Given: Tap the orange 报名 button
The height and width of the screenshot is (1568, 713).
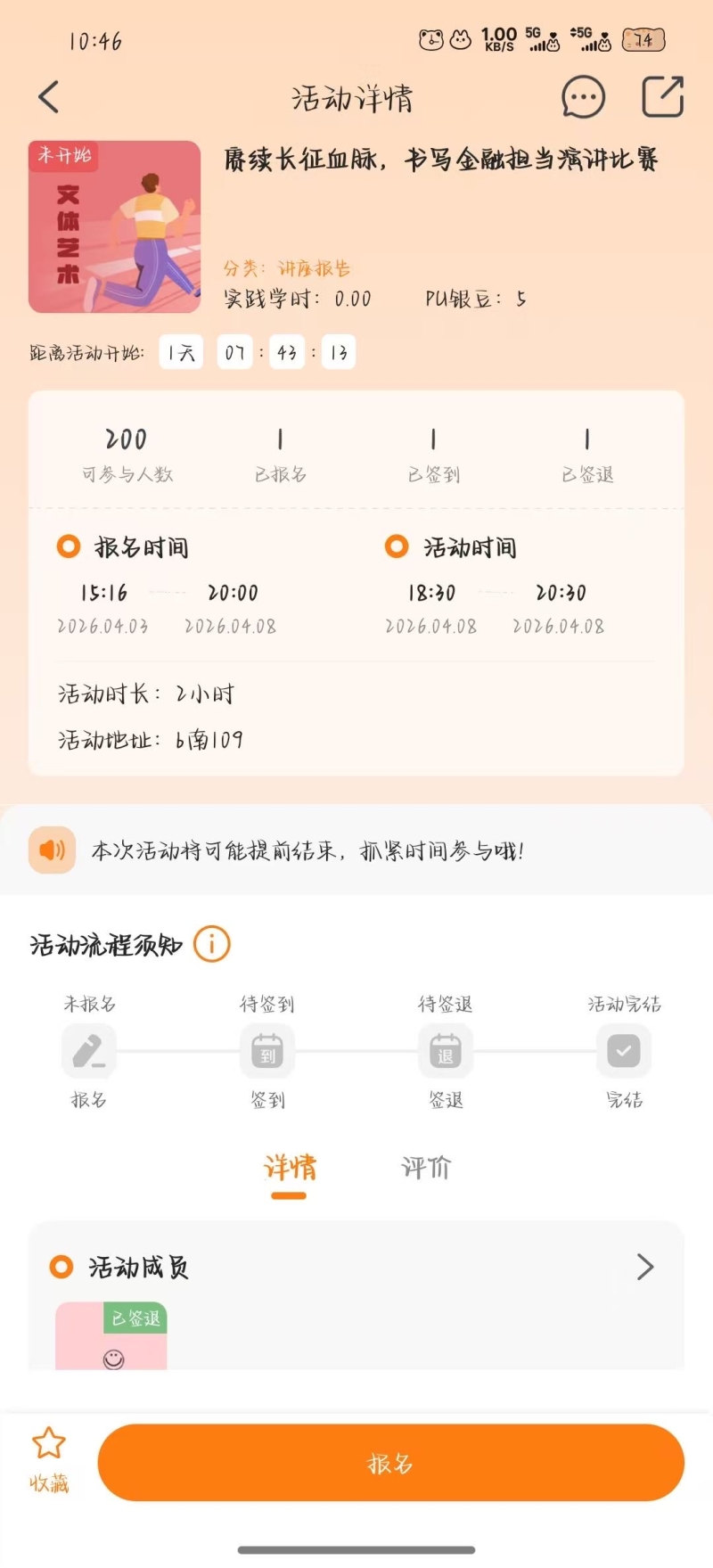Looking at the screenshot, I should tap(390, 1463).
